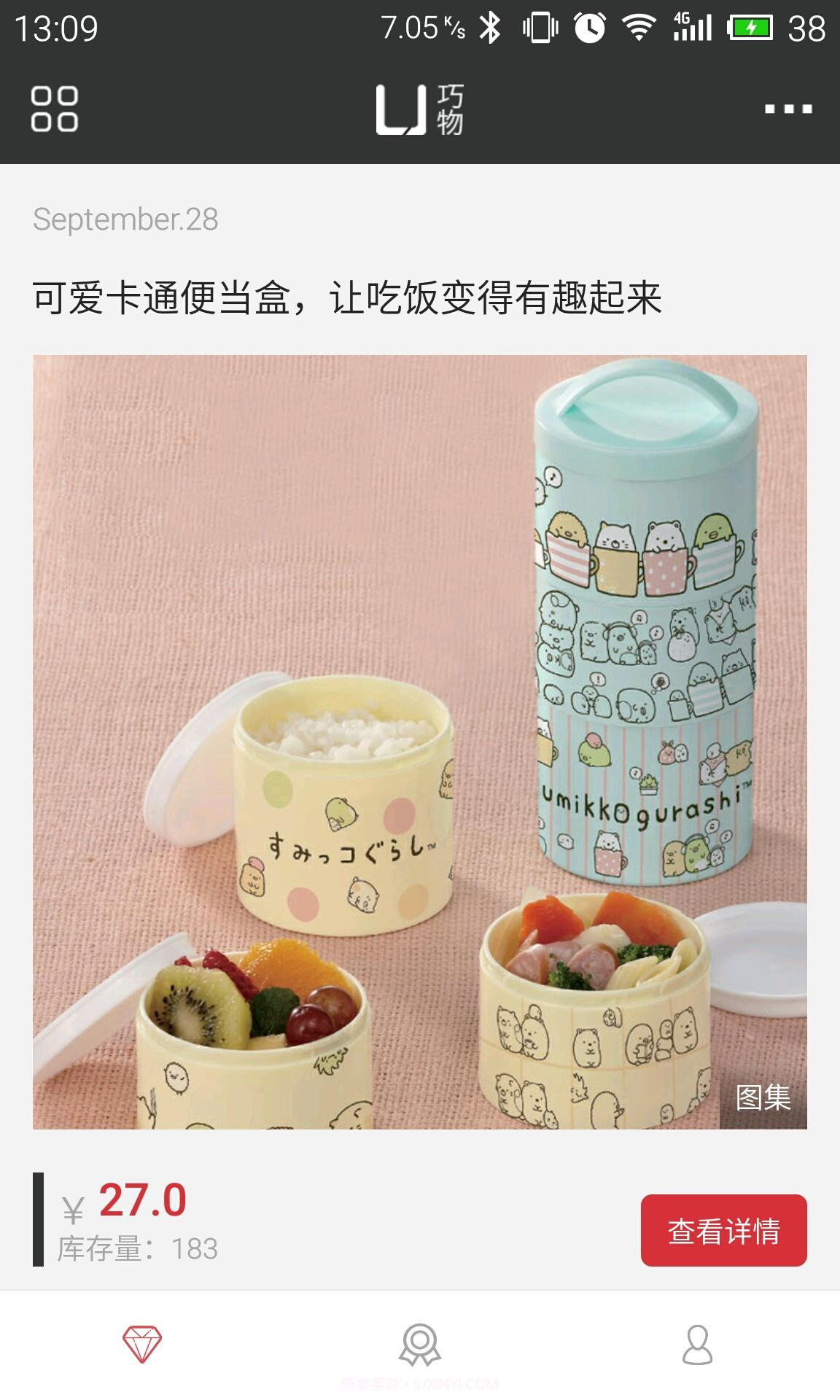
Task: Tap the 查看详情 button
Action: coord(723,1231)
